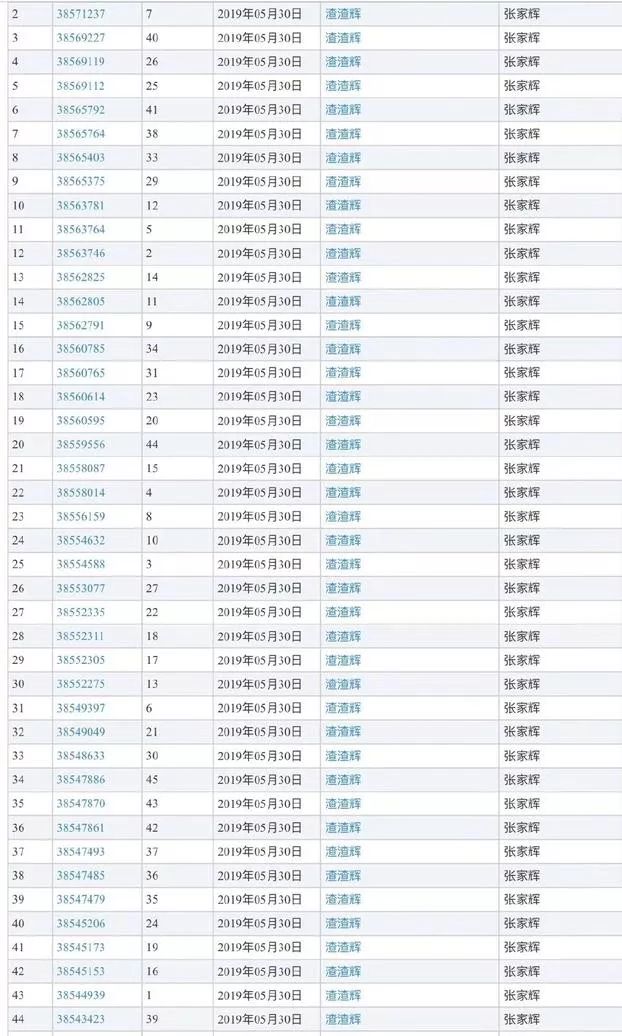
Task: View details of number 38547886
Action: pos(80,780)
